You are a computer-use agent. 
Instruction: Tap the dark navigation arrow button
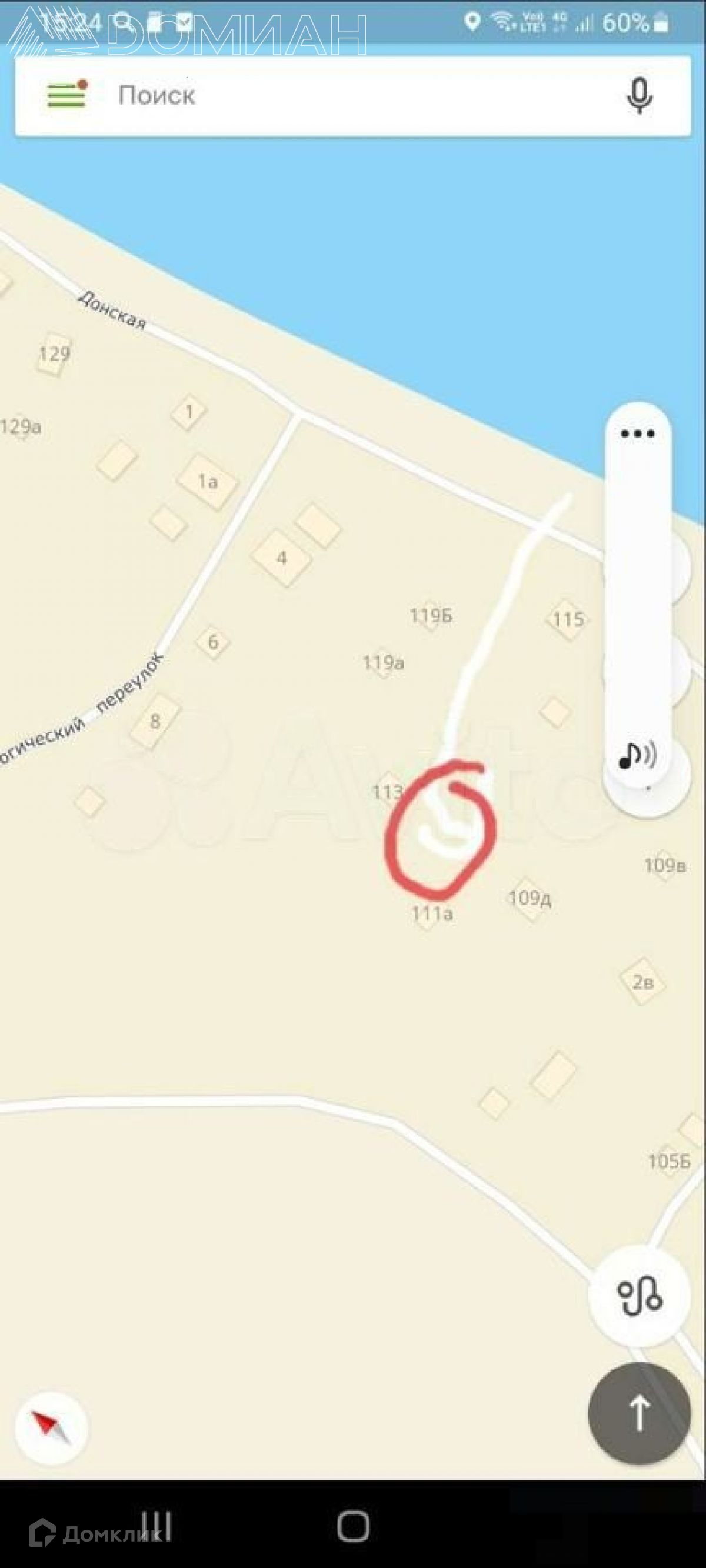[639, 1413]
